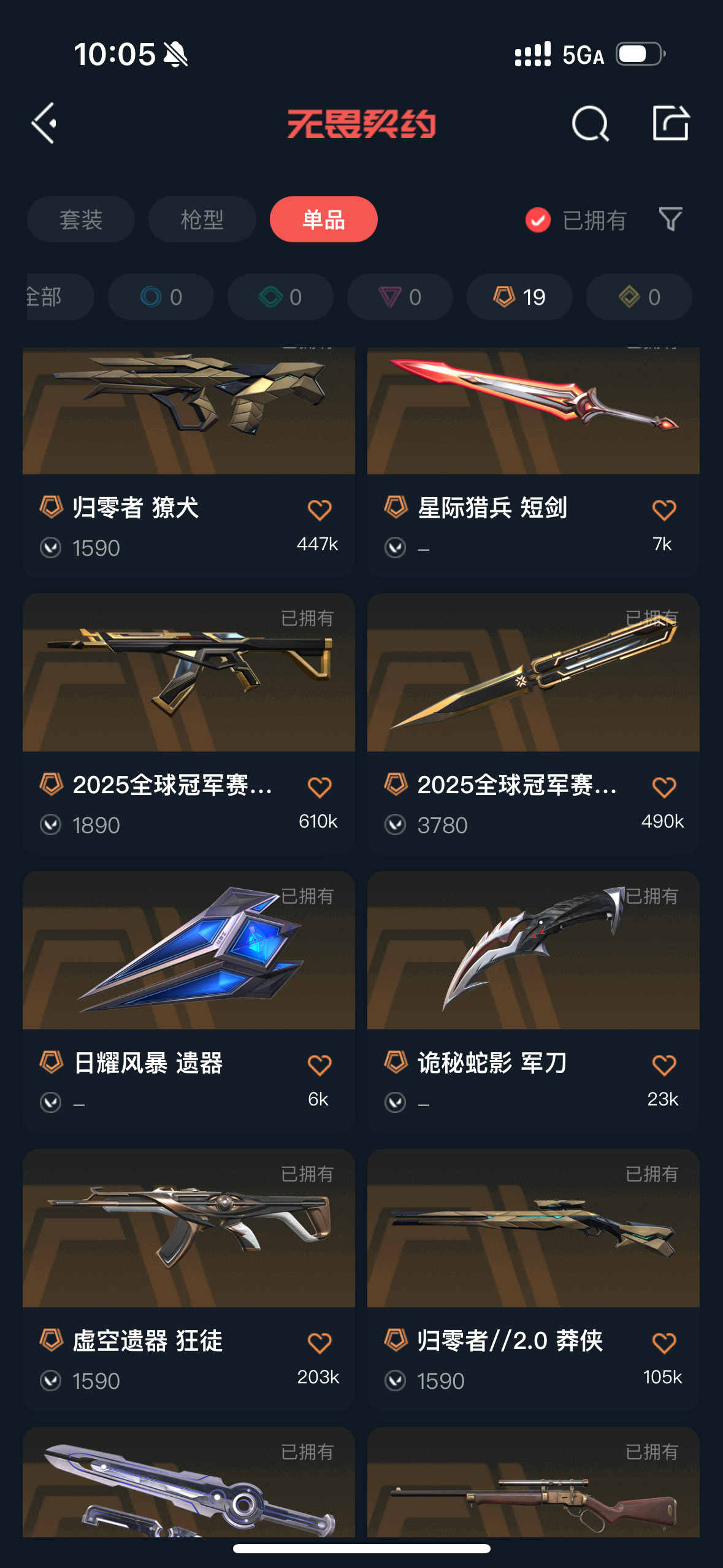
Task: Share this collection page
Action: click(x=670, y=123)
